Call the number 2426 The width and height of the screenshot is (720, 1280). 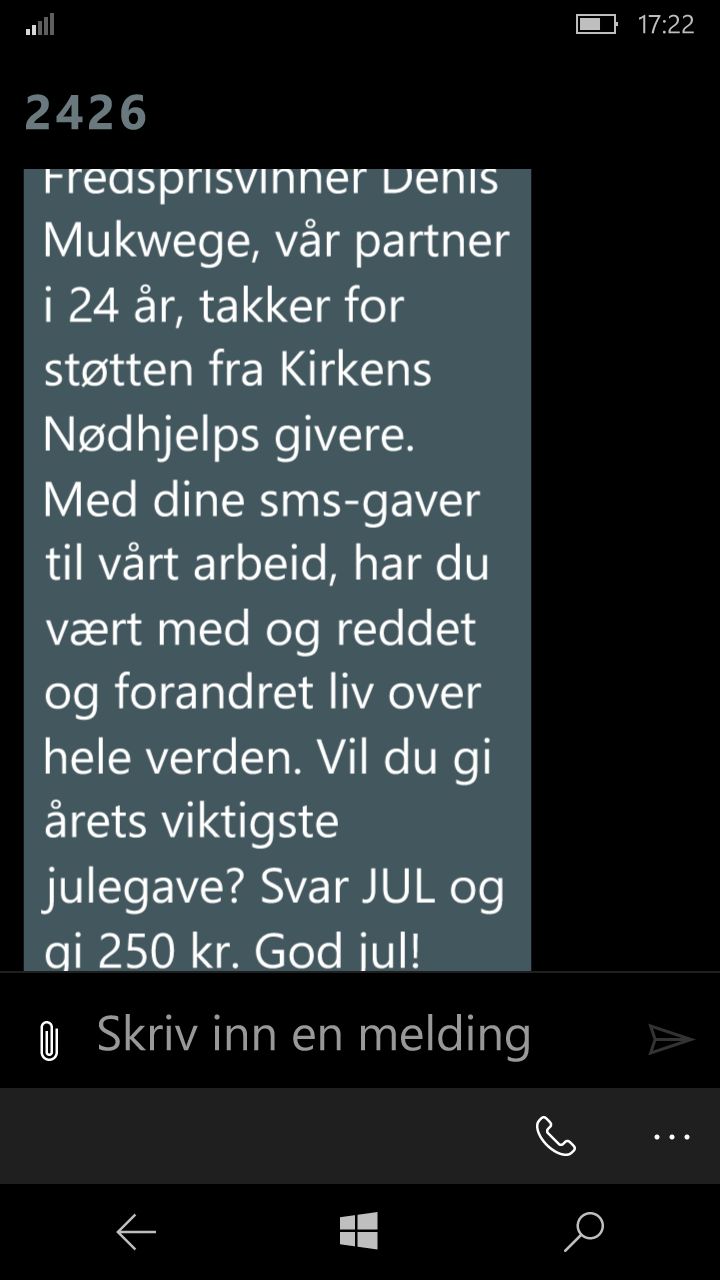tap(555, 1136)
